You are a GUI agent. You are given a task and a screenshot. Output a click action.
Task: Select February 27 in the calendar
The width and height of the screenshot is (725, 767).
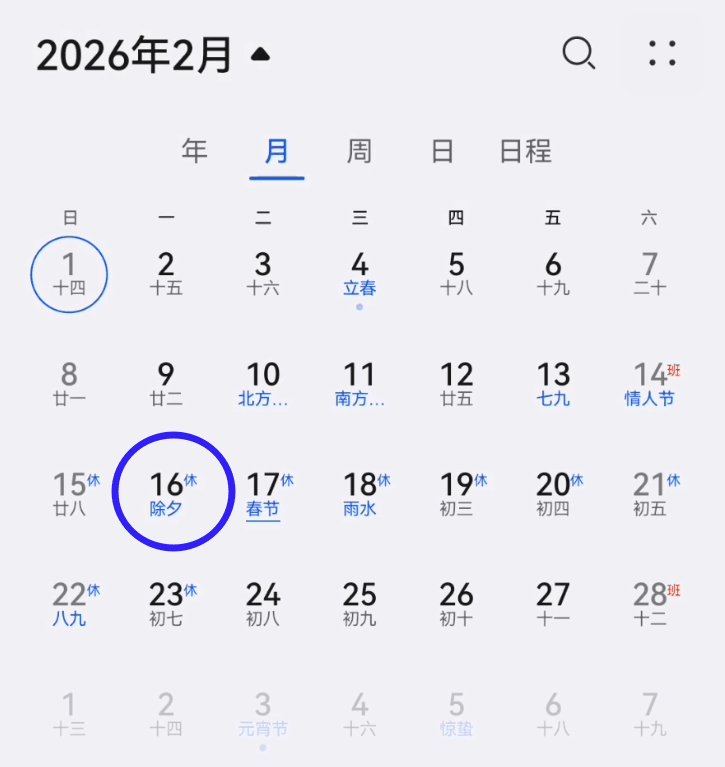553,604
